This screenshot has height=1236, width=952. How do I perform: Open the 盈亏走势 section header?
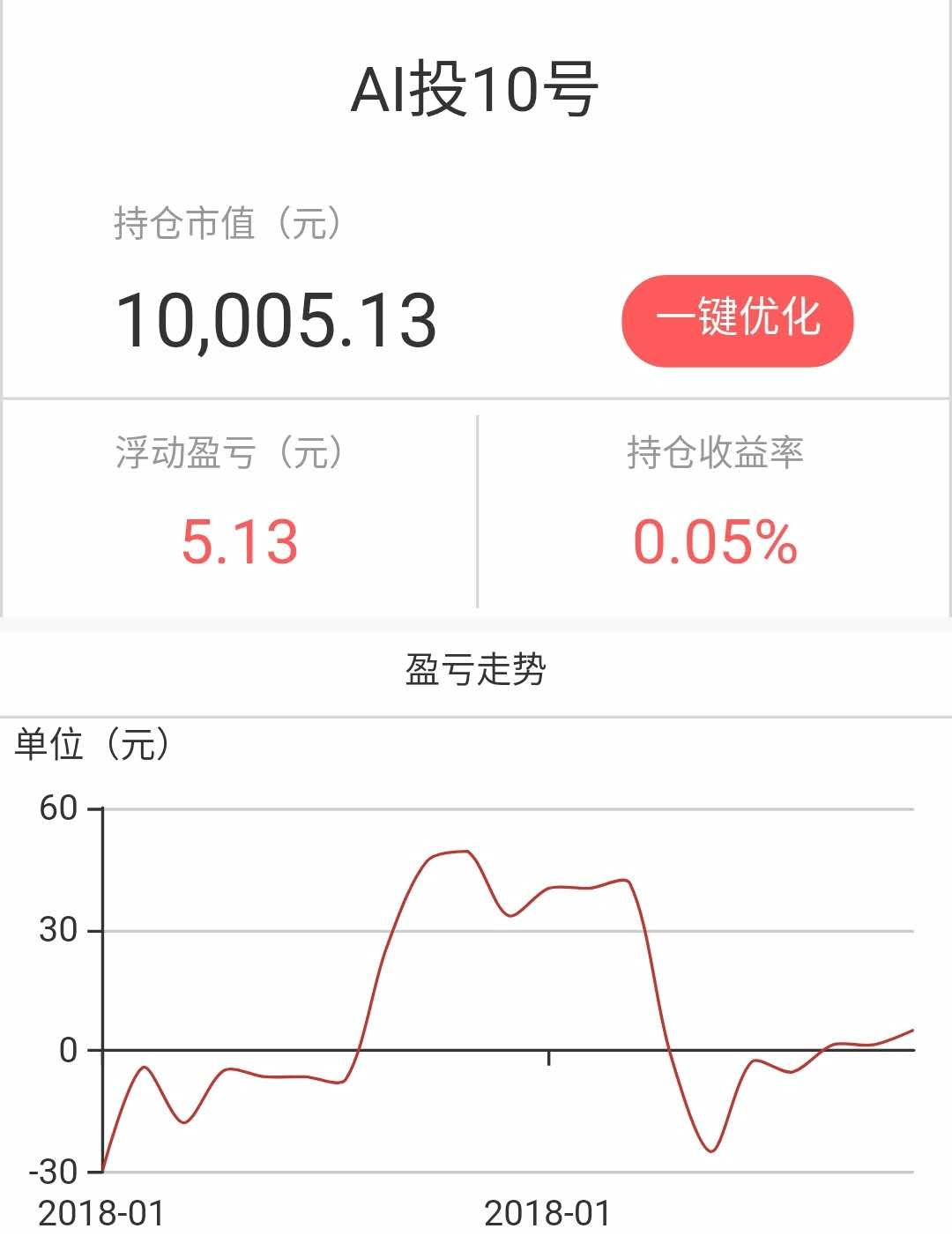tap(476, 670)
